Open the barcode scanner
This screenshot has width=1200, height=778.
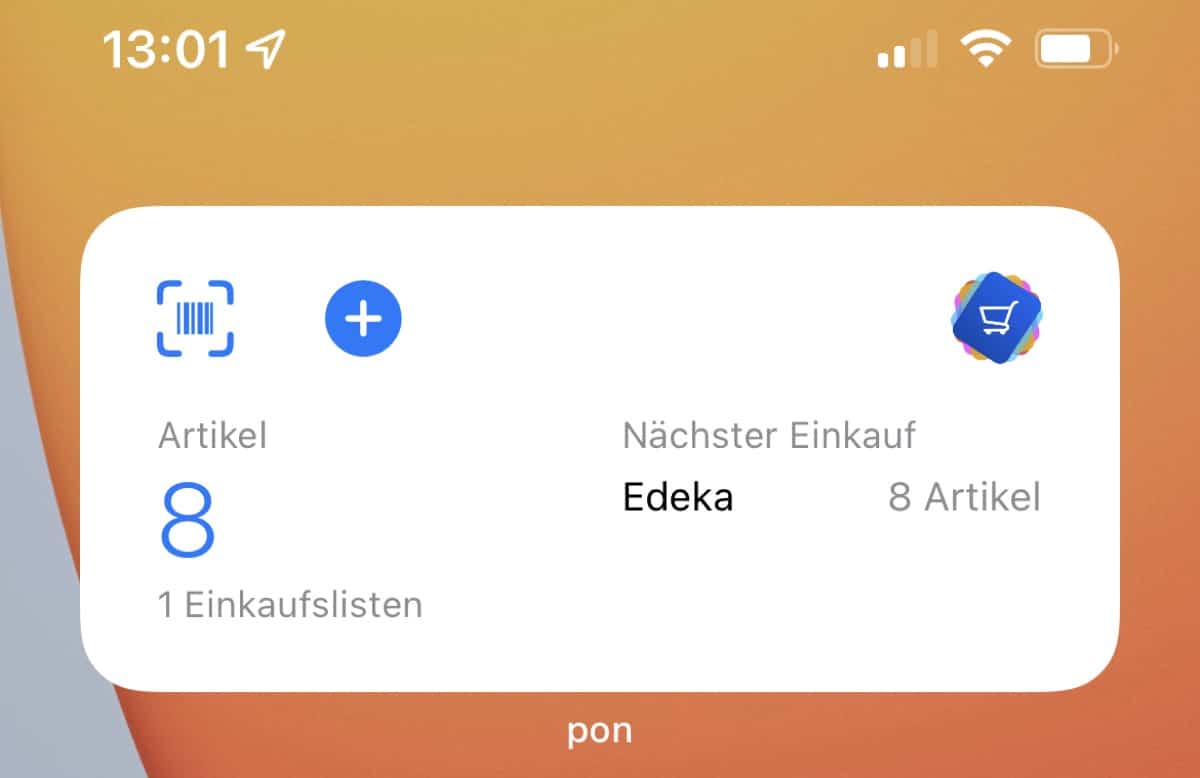point(195,319)
